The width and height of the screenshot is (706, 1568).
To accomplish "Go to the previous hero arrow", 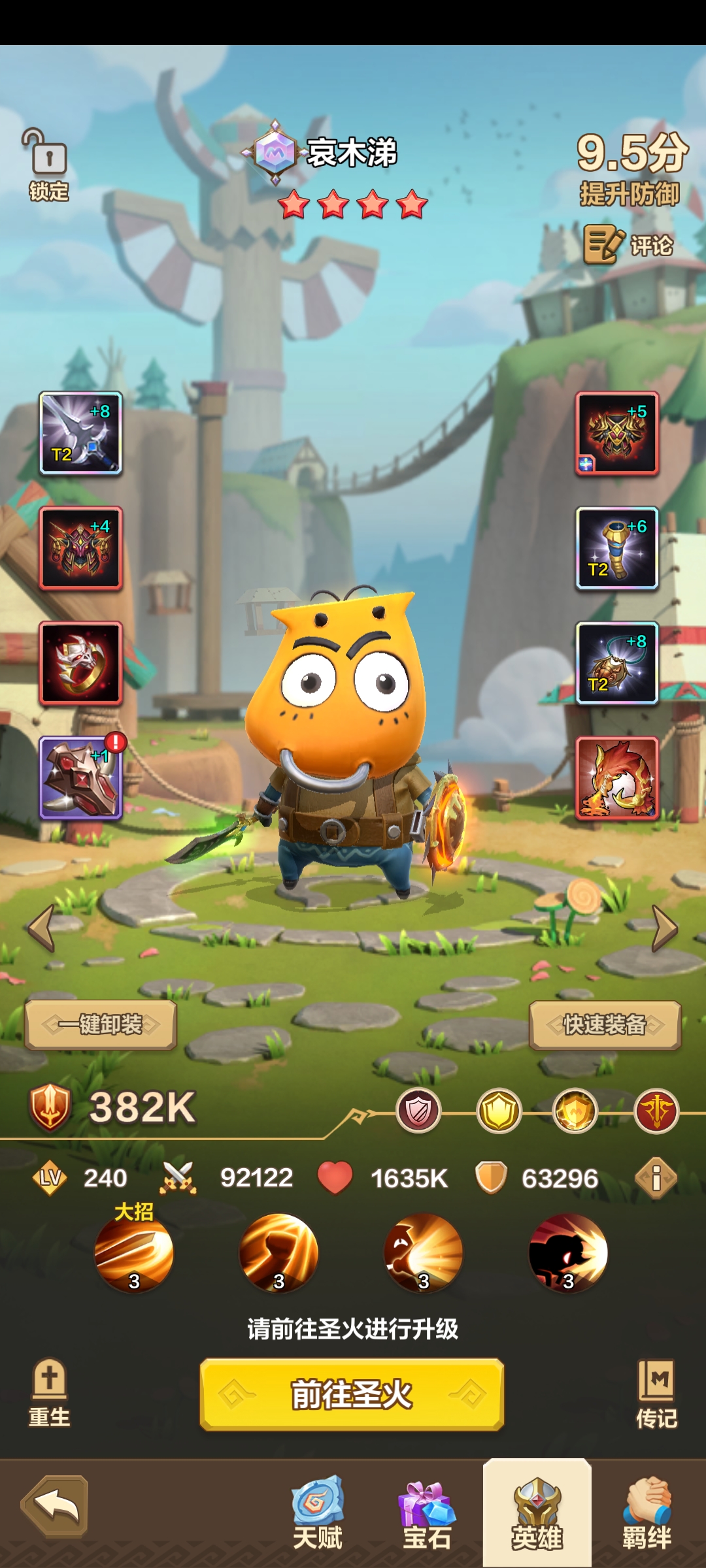I will 42,928.
